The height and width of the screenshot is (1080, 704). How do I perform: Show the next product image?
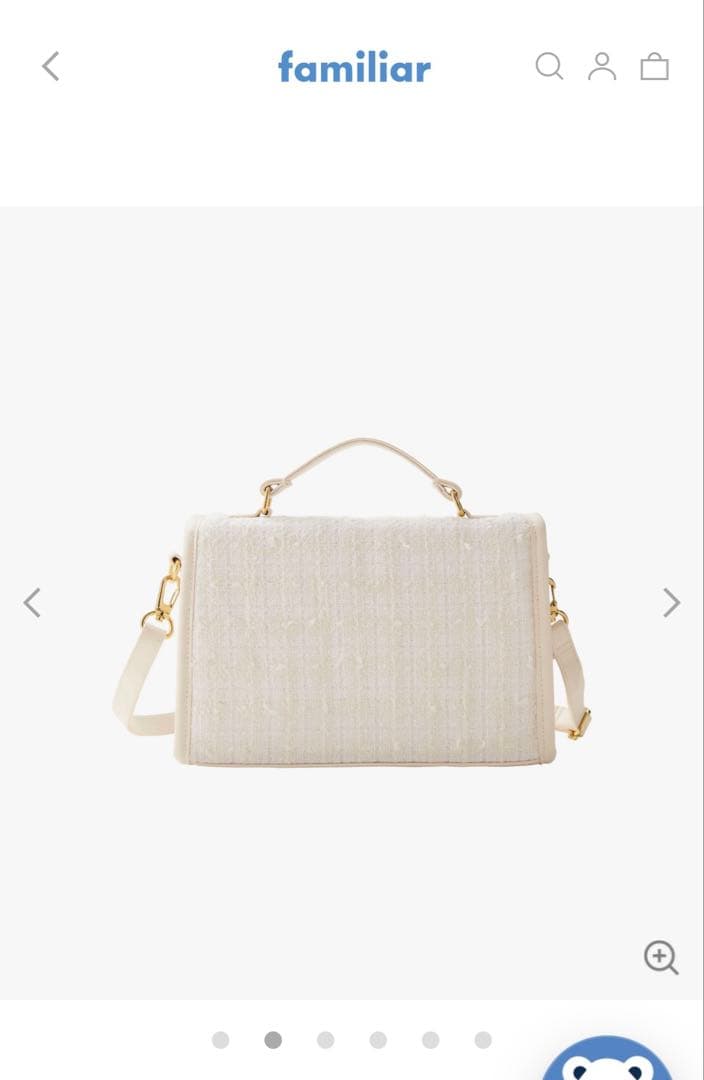click(x=672, y=603)
